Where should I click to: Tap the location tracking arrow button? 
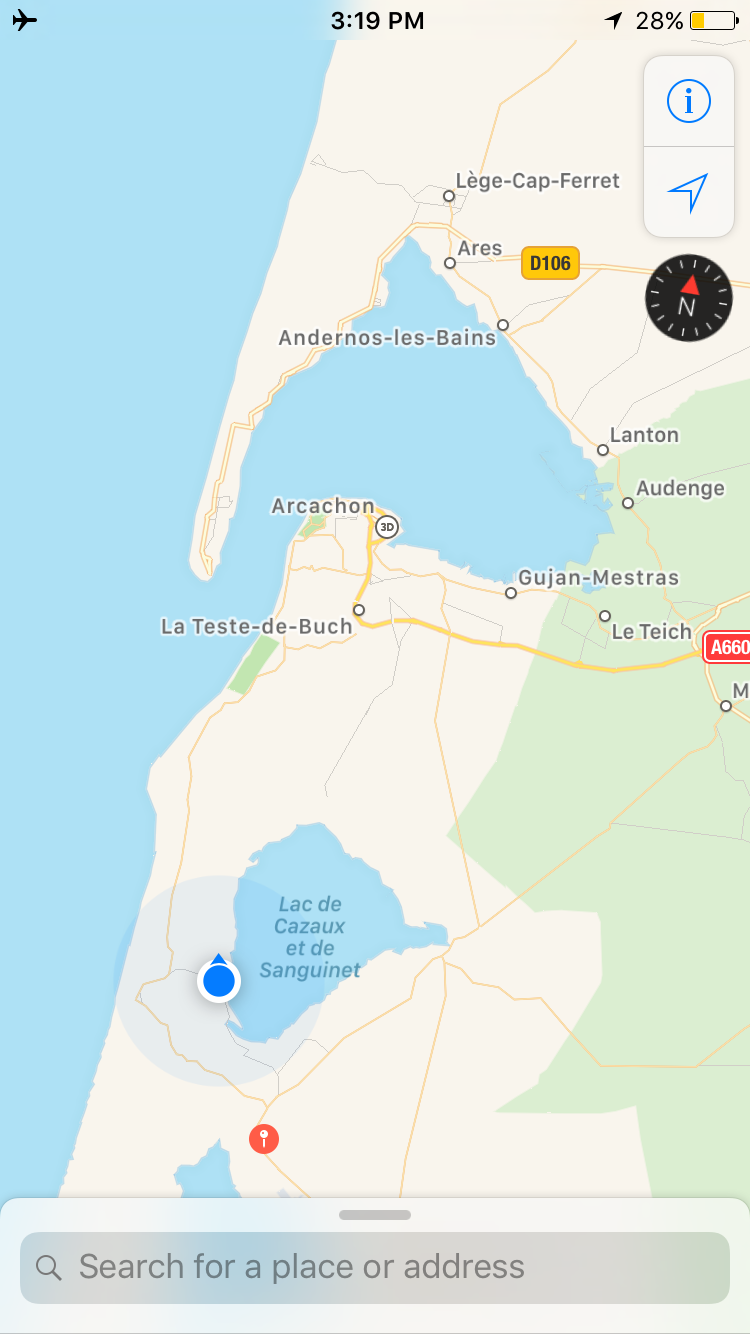tap(688, 192)
